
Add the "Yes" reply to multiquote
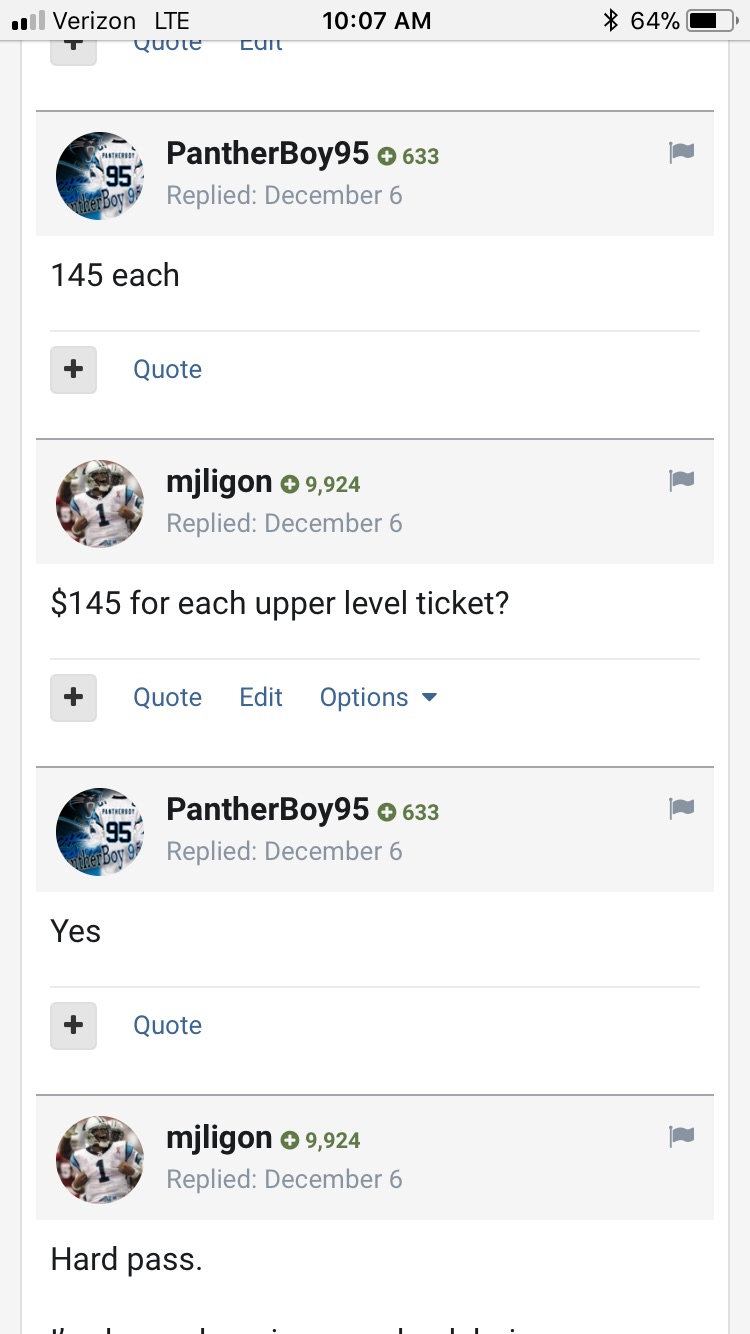click(x=73, y=1025)
